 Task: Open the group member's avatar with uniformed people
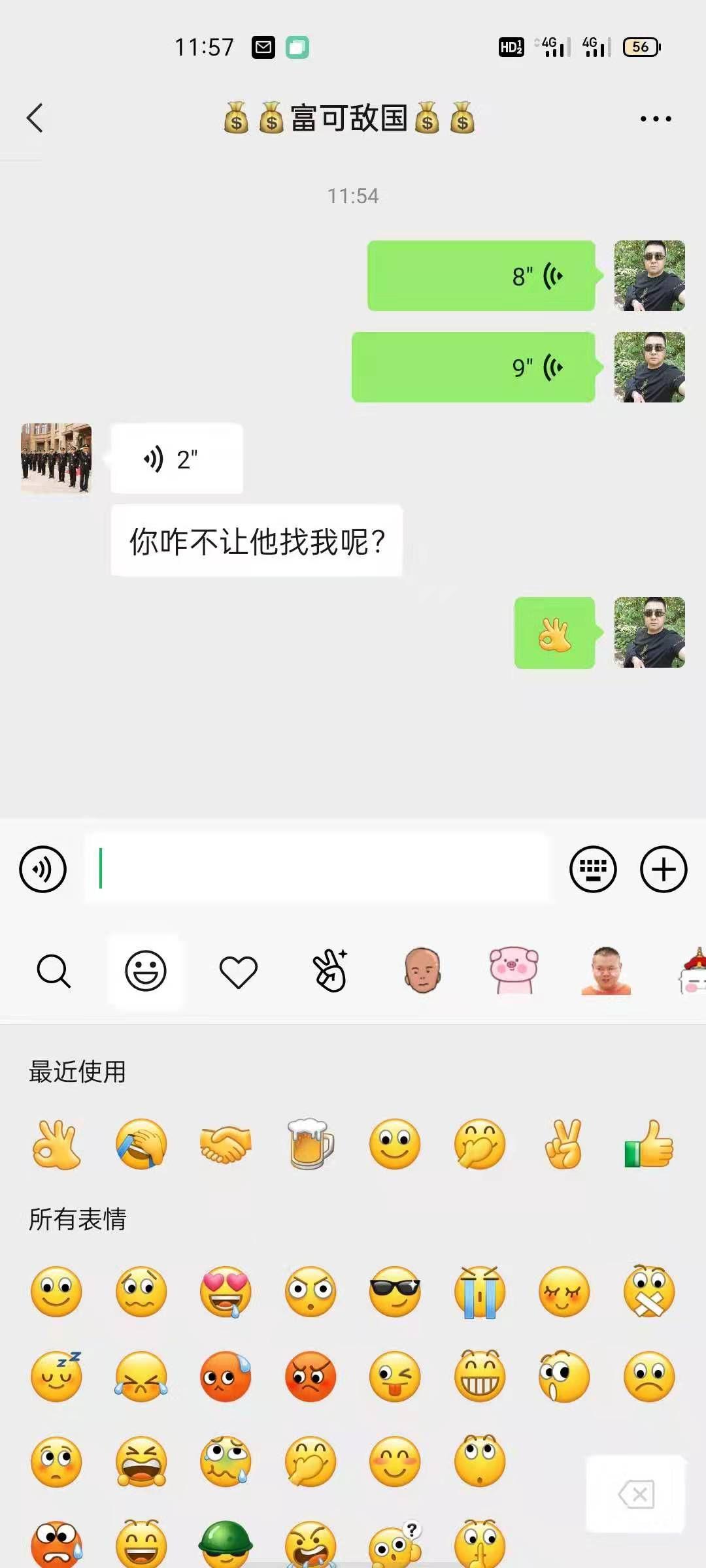coord(56,457)
